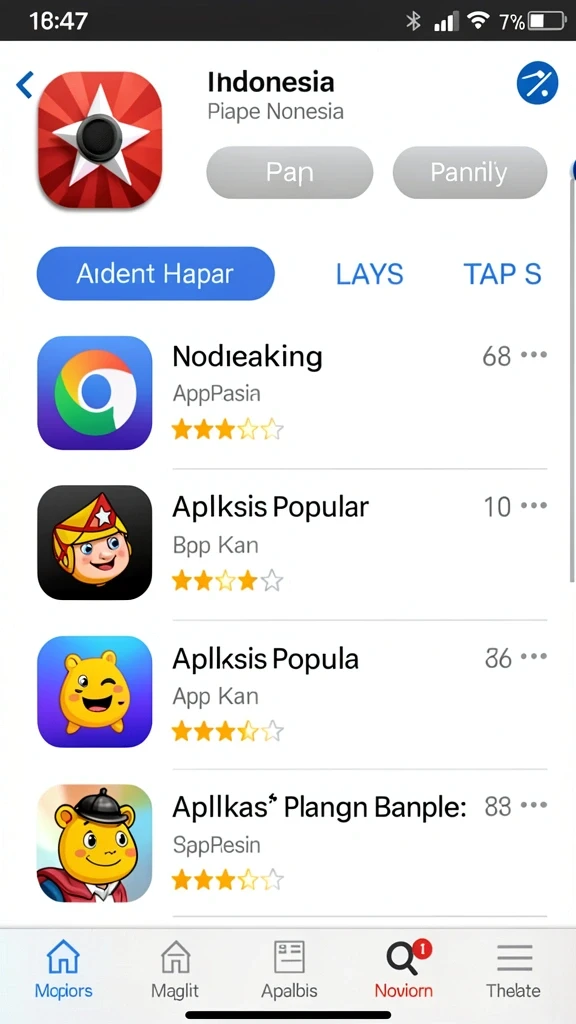Viewport: 576px width, 1024px height.
Task: Switch to the TAP S tab
Action: pos(502,274)
